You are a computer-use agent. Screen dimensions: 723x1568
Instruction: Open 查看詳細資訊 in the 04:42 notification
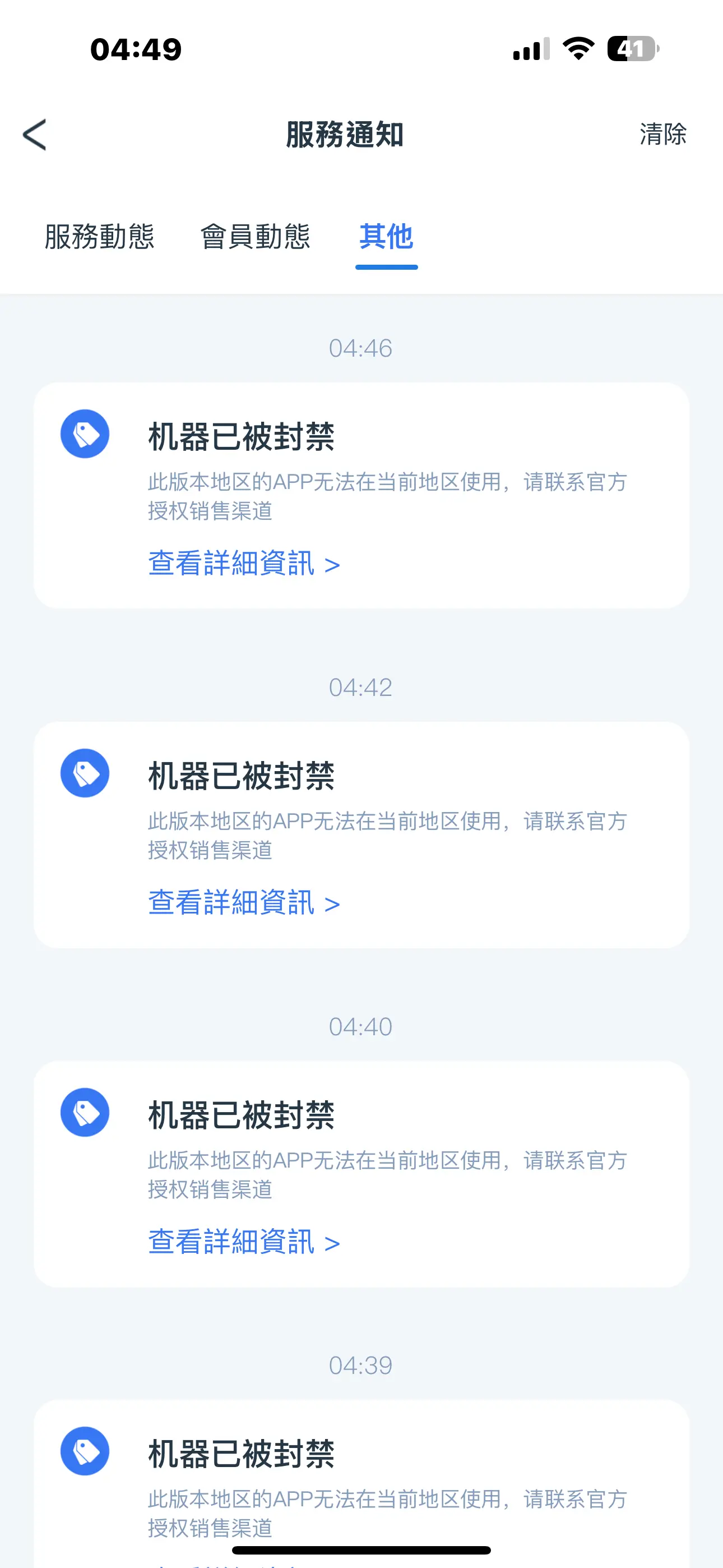(x=244, y=902)
